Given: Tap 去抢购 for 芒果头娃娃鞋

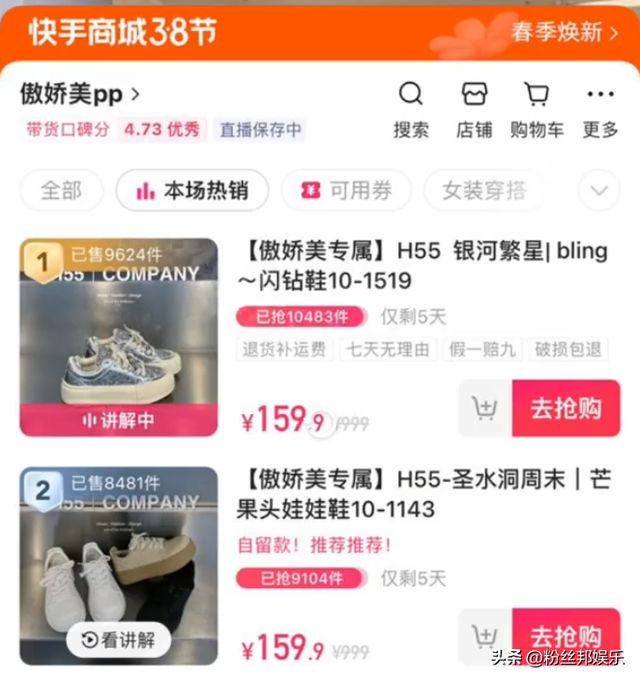Looking at the screenshot, I should pyautogui.click(x=565, y=635).
